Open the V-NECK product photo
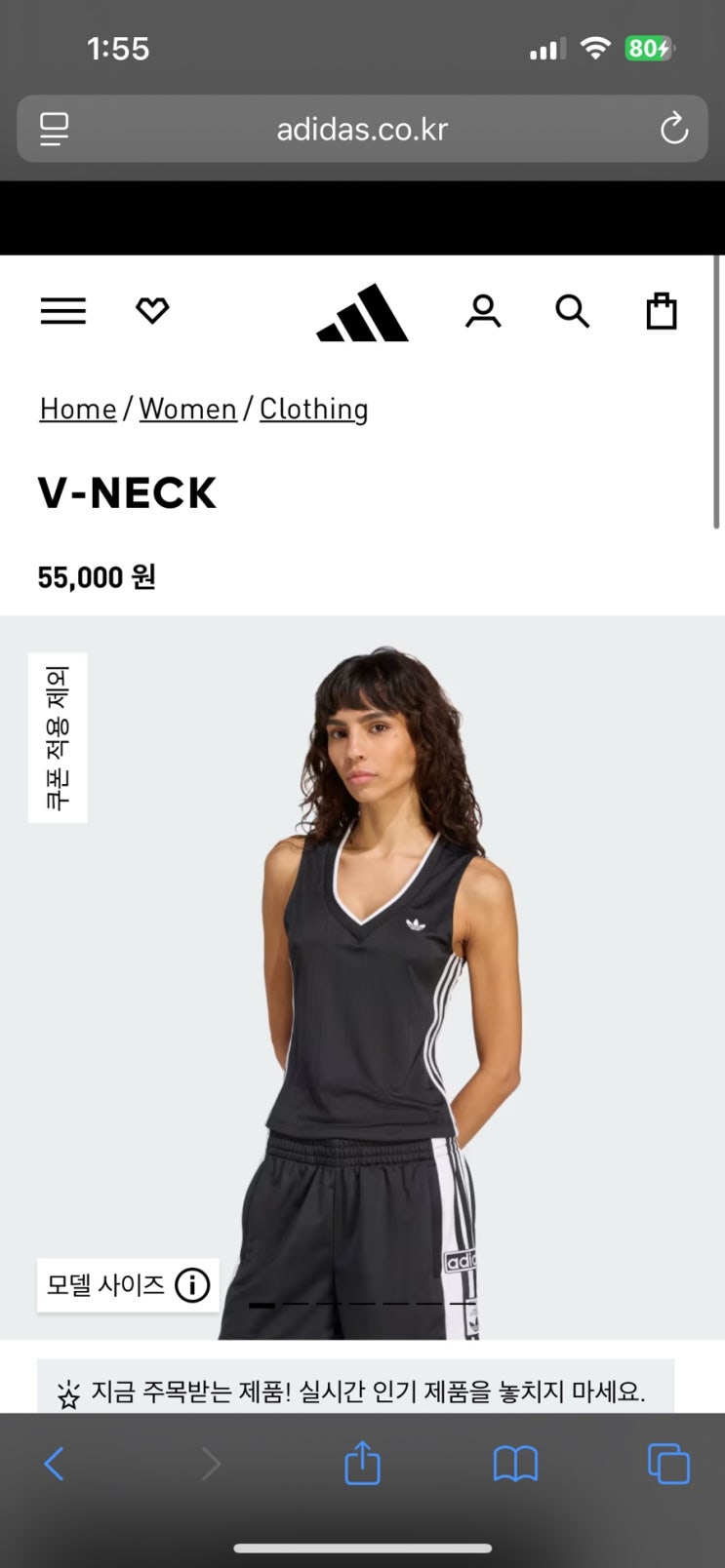 362,977
